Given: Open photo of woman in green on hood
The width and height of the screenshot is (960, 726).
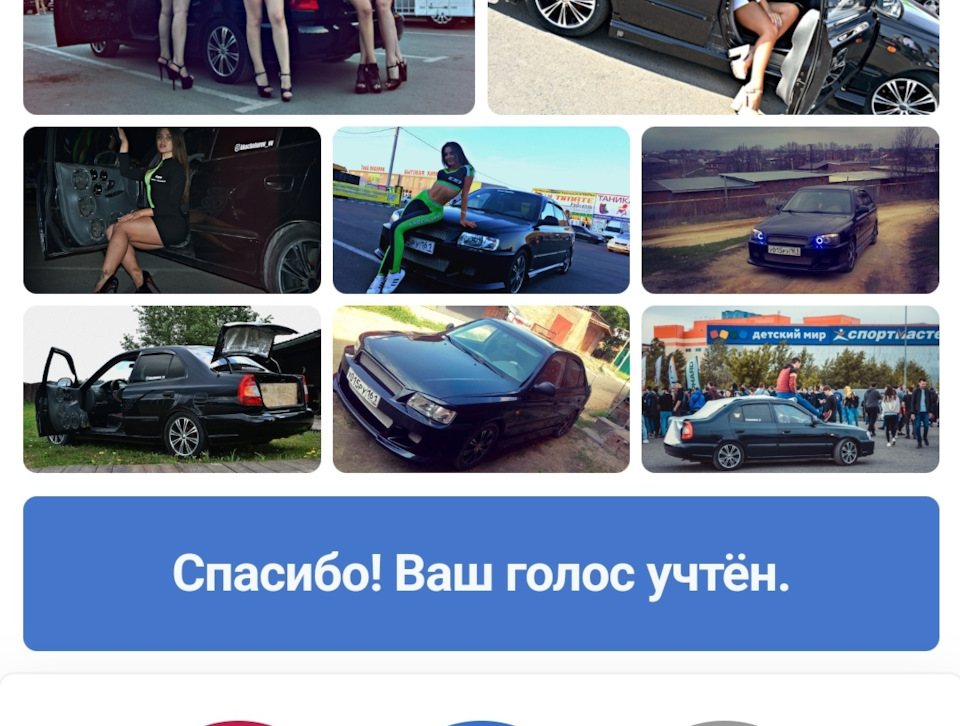Looking at the screenshot, I should [x=481, y=210].
